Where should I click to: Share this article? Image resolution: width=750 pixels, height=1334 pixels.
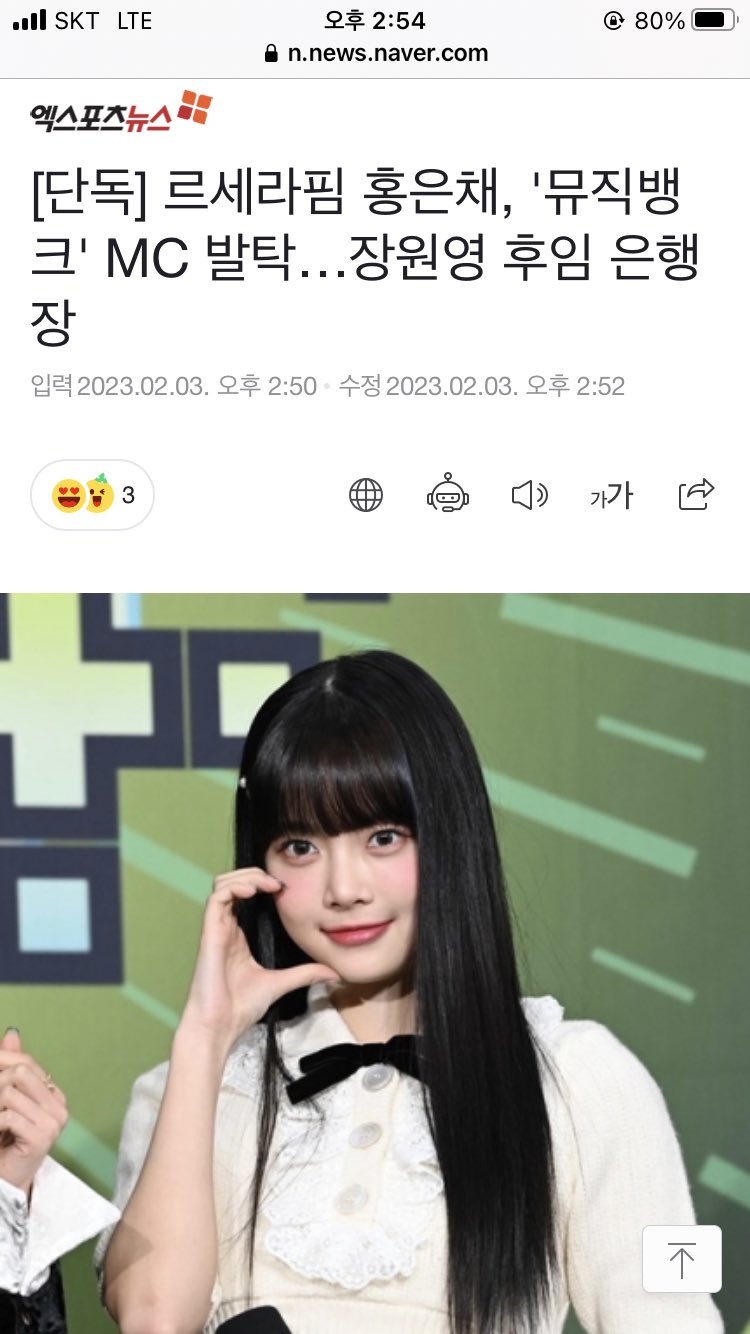coord(696,494)
